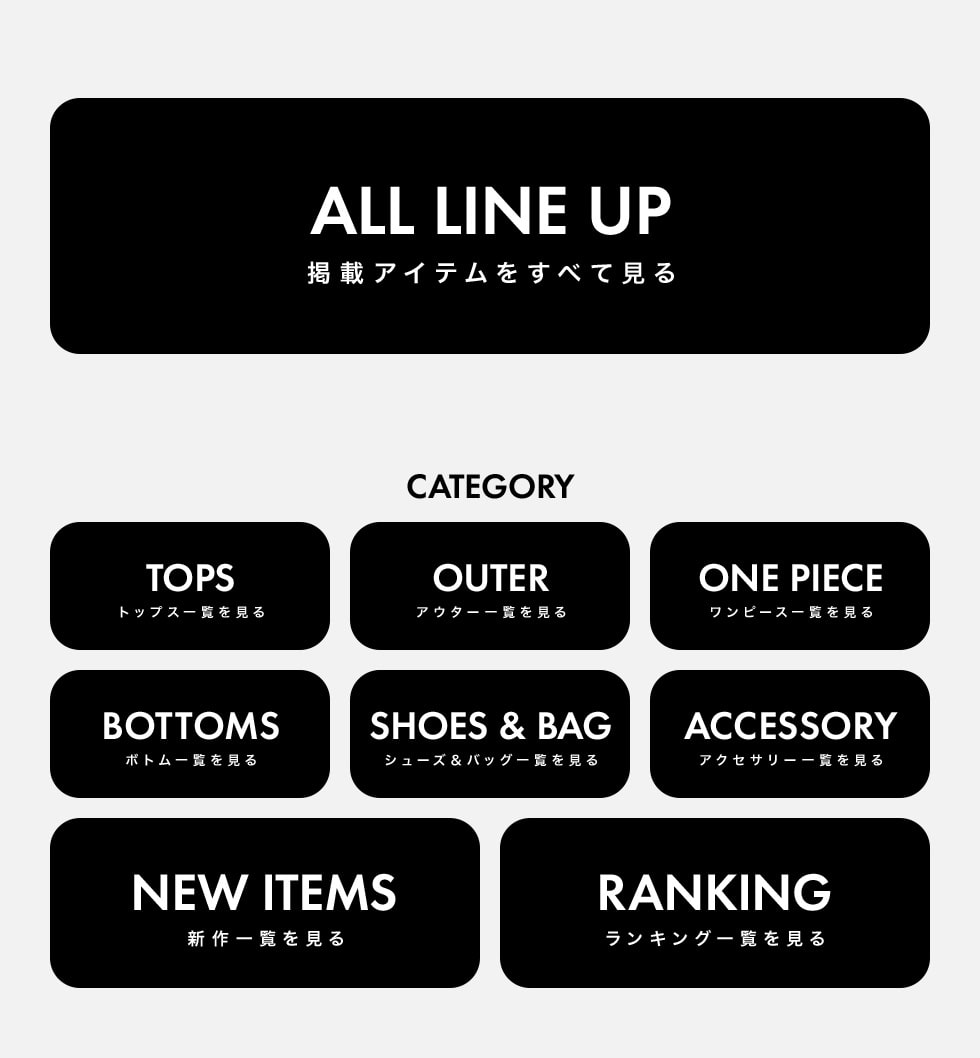Select the TOPS category
Screen dimensions: 980x1058
tap(190, 586)
